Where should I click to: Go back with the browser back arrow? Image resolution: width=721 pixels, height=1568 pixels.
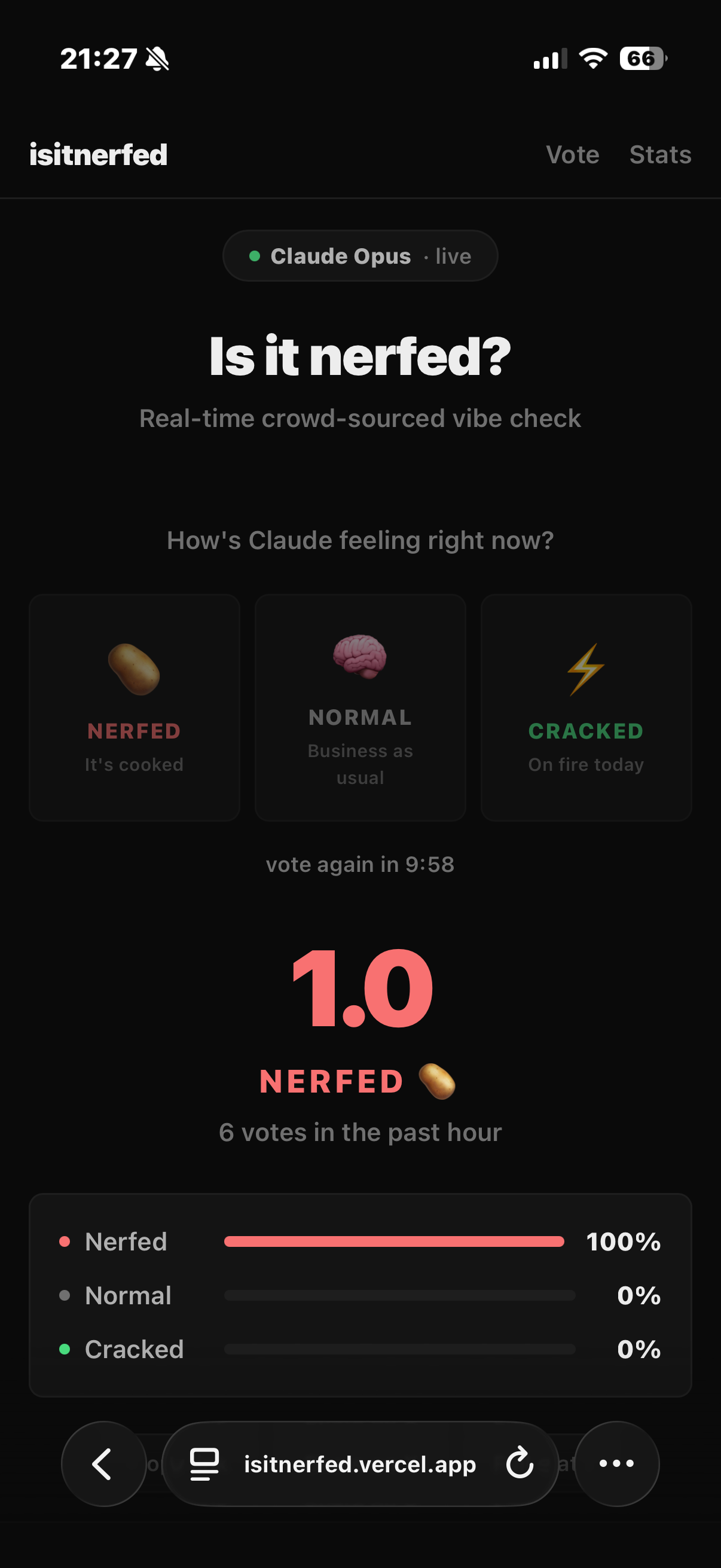(x=103, y=1463)
